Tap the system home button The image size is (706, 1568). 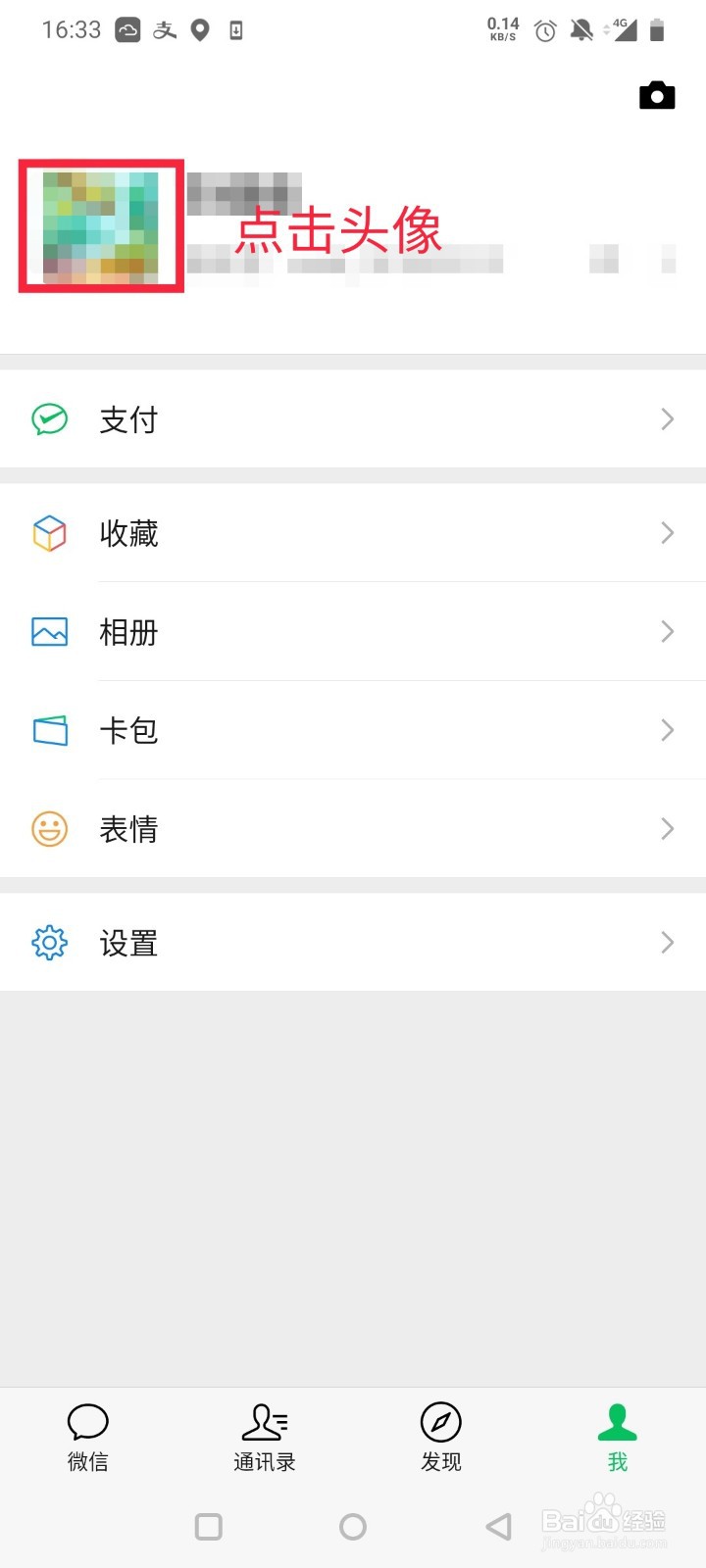[353, 1527]
